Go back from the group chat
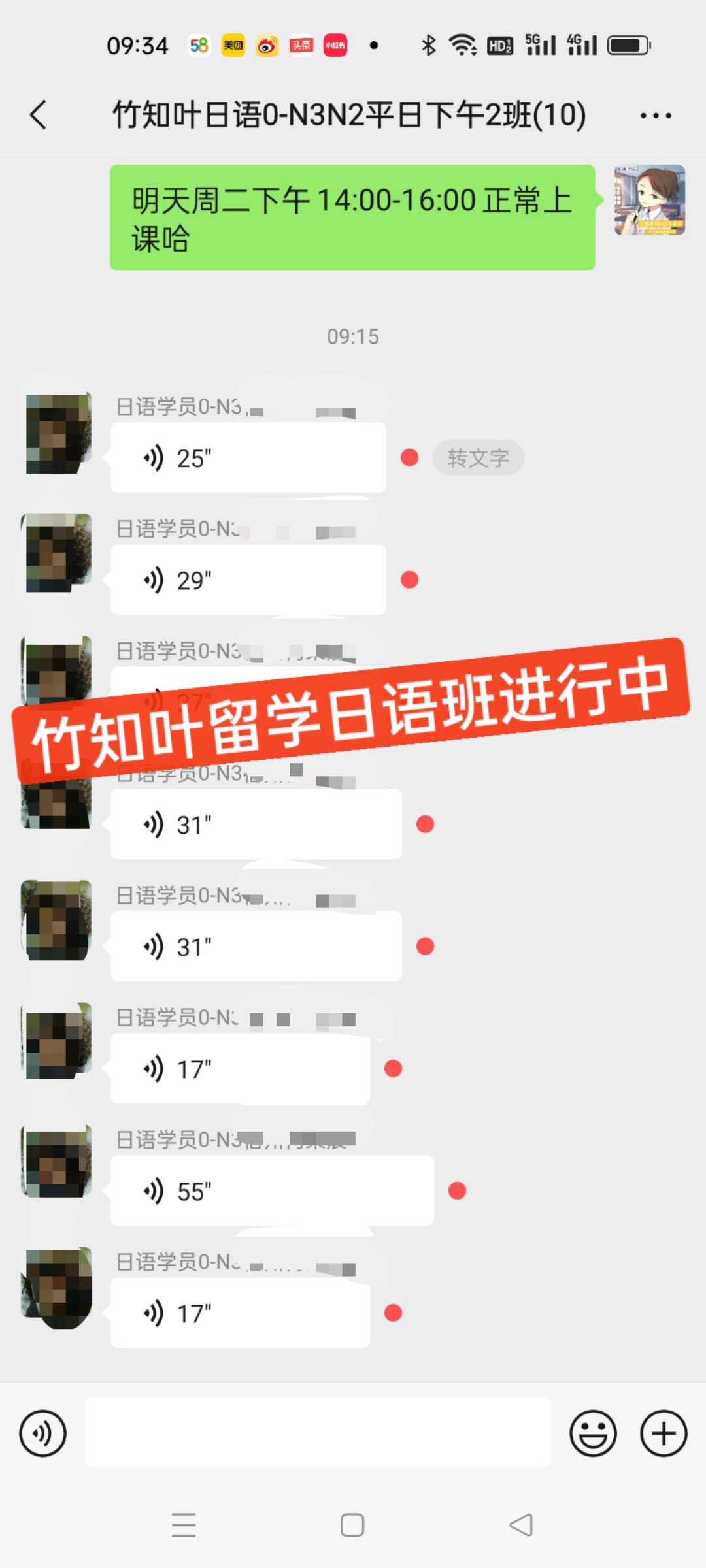The width and height of the screenshot is (706, 1568). coord(39,116)
